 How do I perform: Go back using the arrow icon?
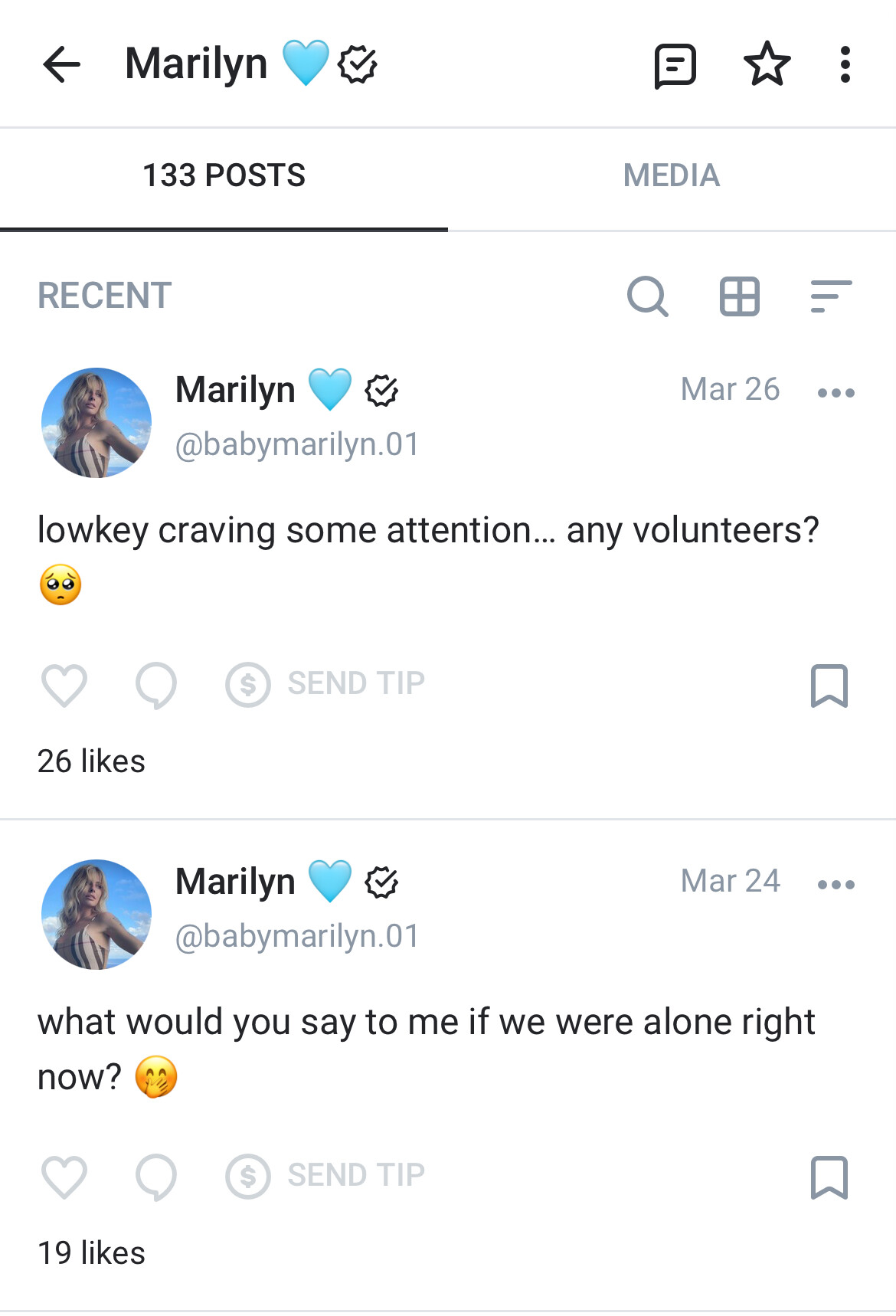click(x=62, y=64)
